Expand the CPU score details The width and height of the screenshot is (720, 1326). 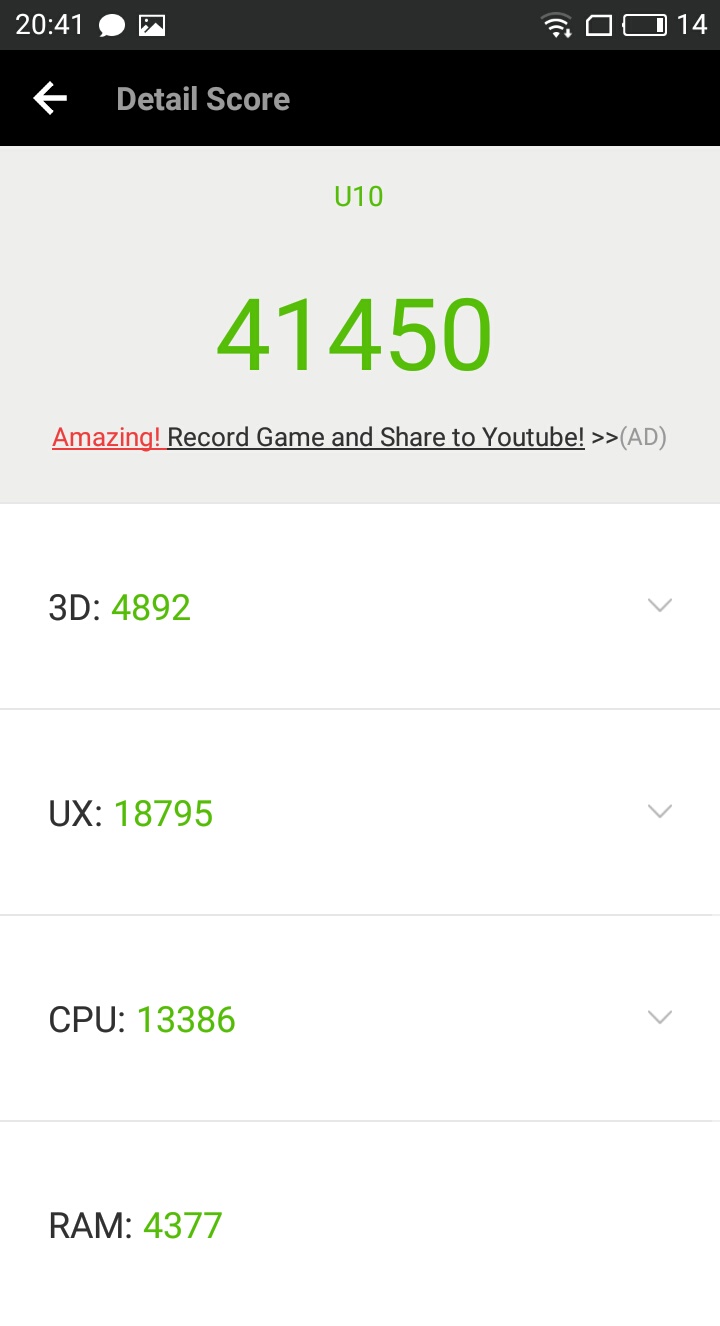point(360,1018)
